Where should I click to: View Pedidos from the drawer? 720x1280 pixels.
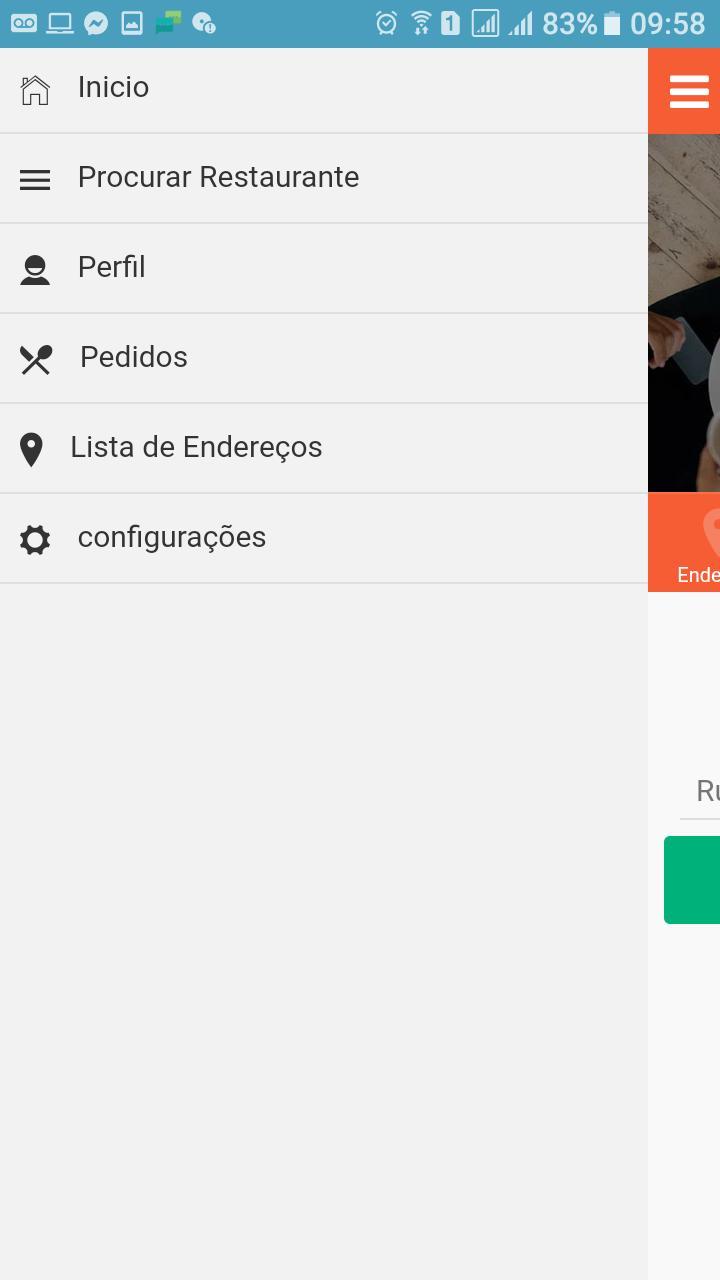point(134,358)
